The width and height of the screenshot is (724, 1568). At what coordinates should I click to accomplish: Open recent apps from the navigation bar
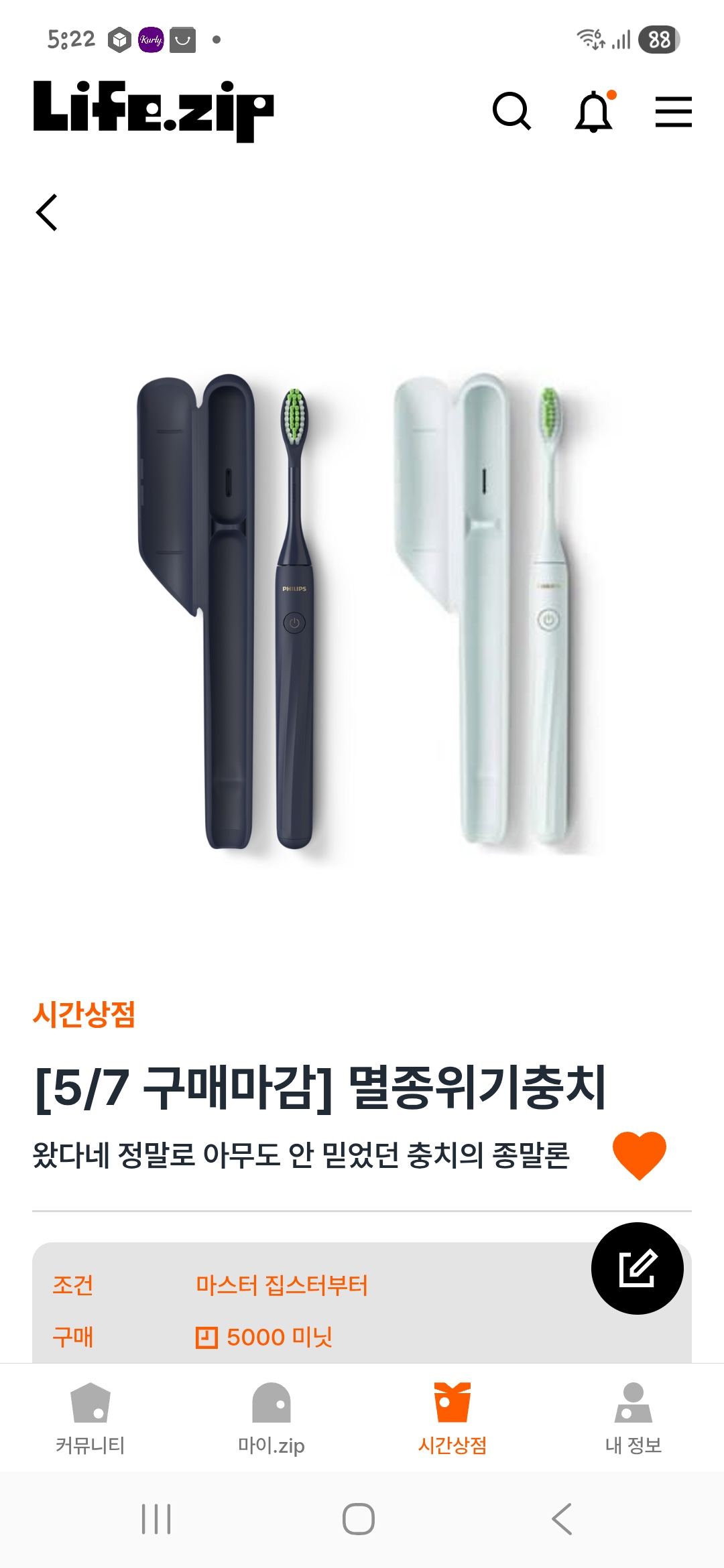tap(156, 1519)
